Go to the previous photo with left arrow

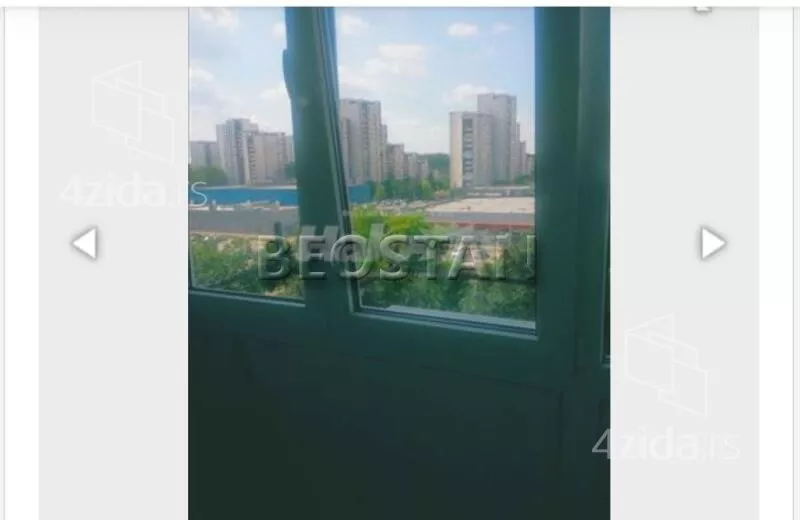click(x=85, y=243)
